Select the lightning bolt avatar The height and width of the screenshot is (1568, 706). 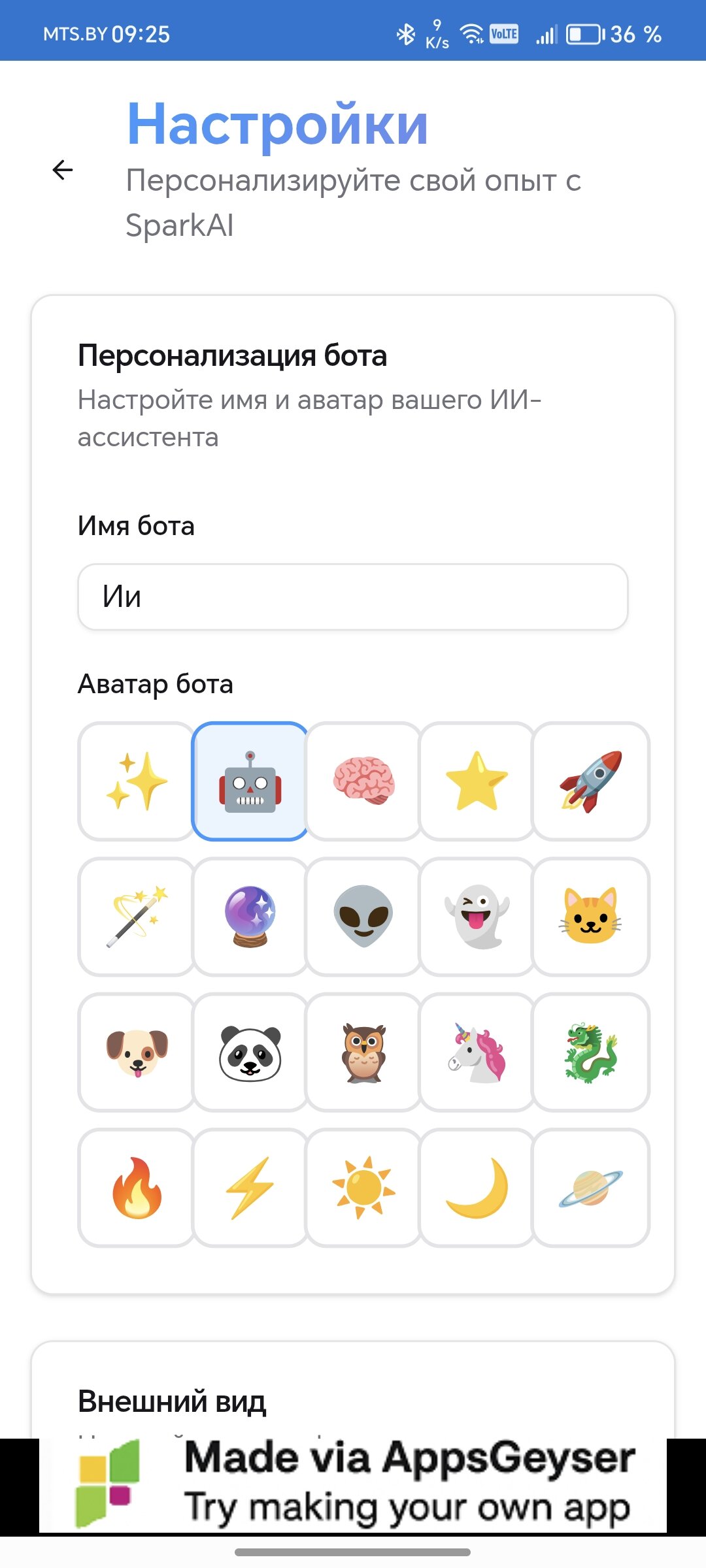click(250, 1188)
